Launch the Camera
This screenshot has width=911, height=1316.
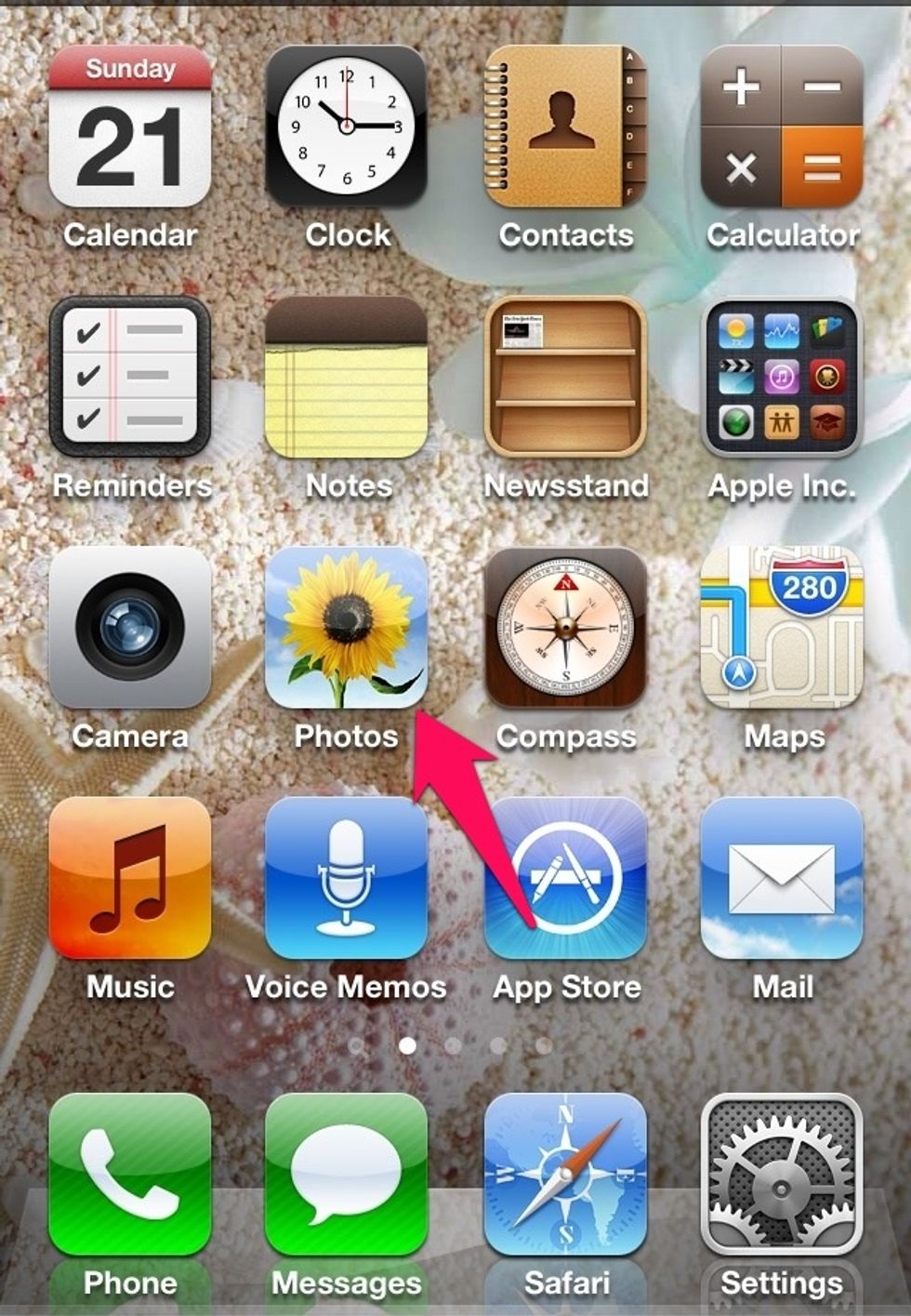click(x=129, y=627)
